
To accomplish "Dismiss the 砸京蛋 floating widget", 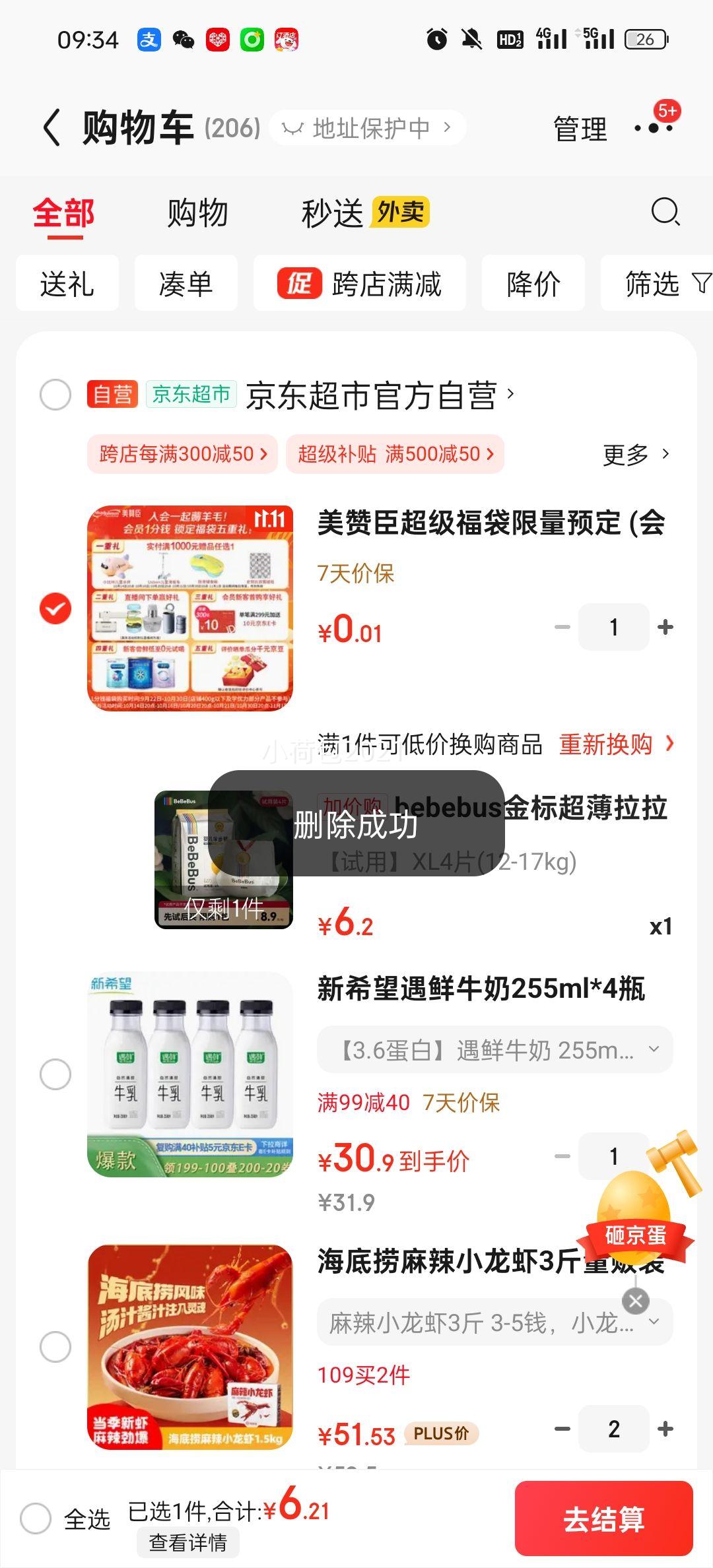I will [635, 1301].
